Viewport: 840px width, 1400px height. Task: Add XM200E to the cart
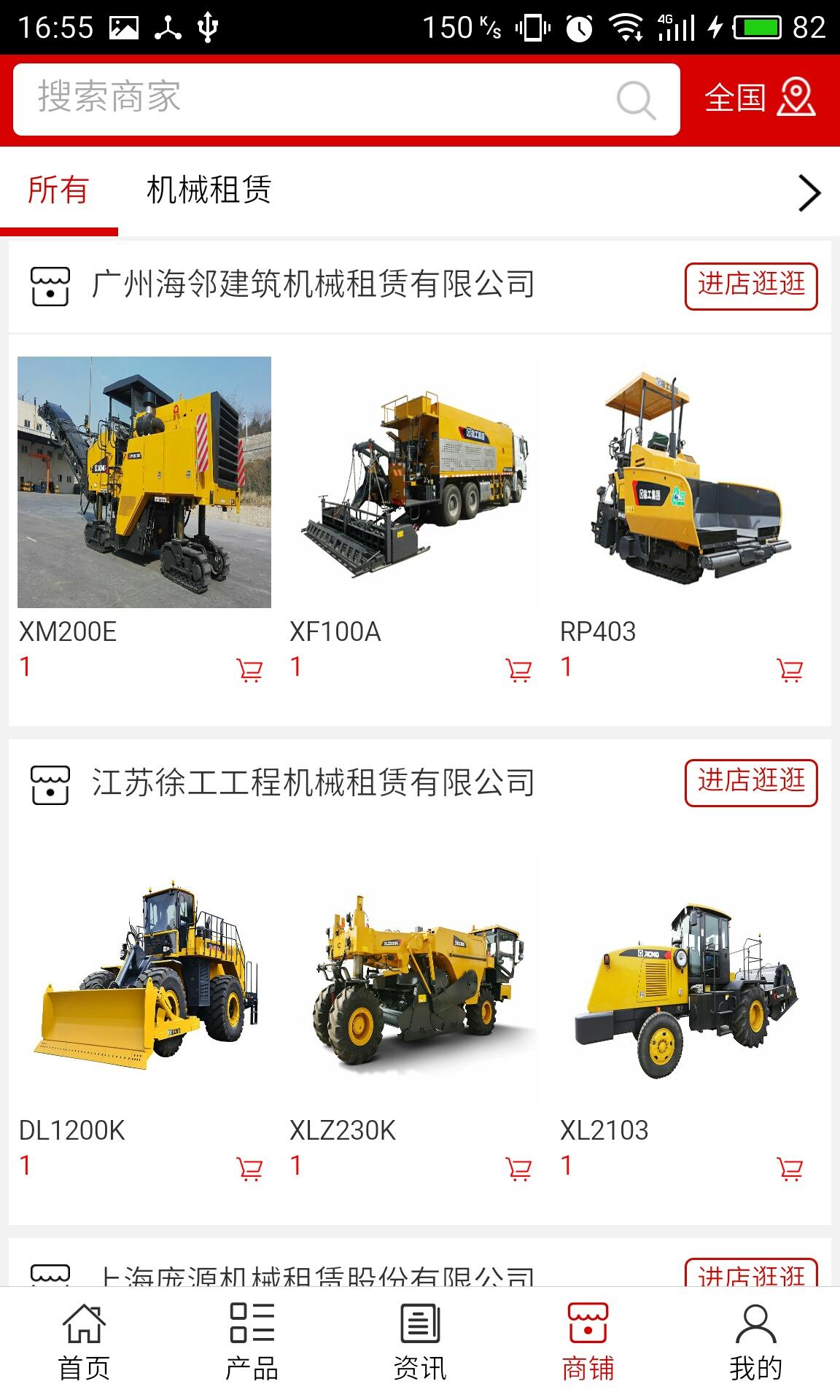tap(249, 669)
